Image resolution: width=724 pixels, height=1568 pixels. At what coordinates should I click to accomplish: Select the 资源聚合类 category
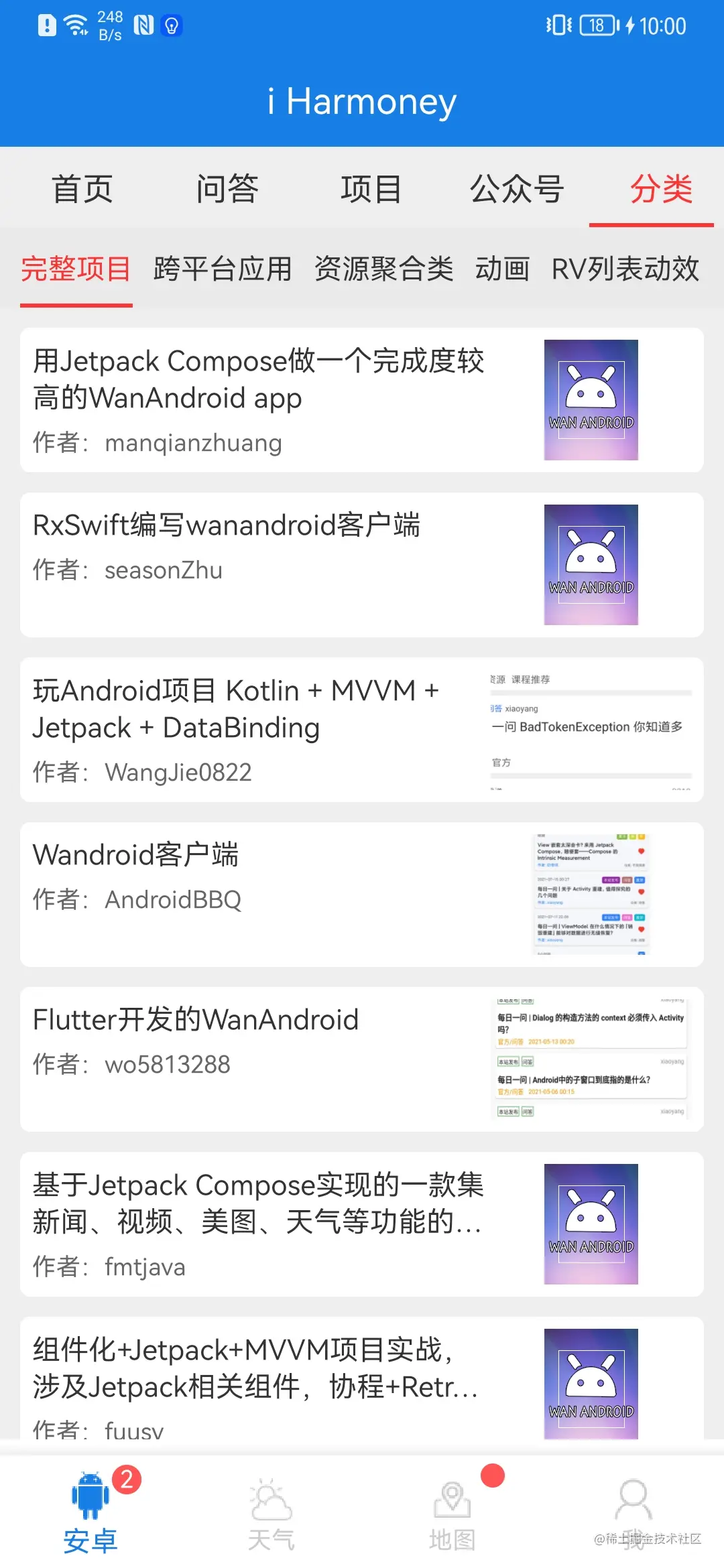click(383, 269)
